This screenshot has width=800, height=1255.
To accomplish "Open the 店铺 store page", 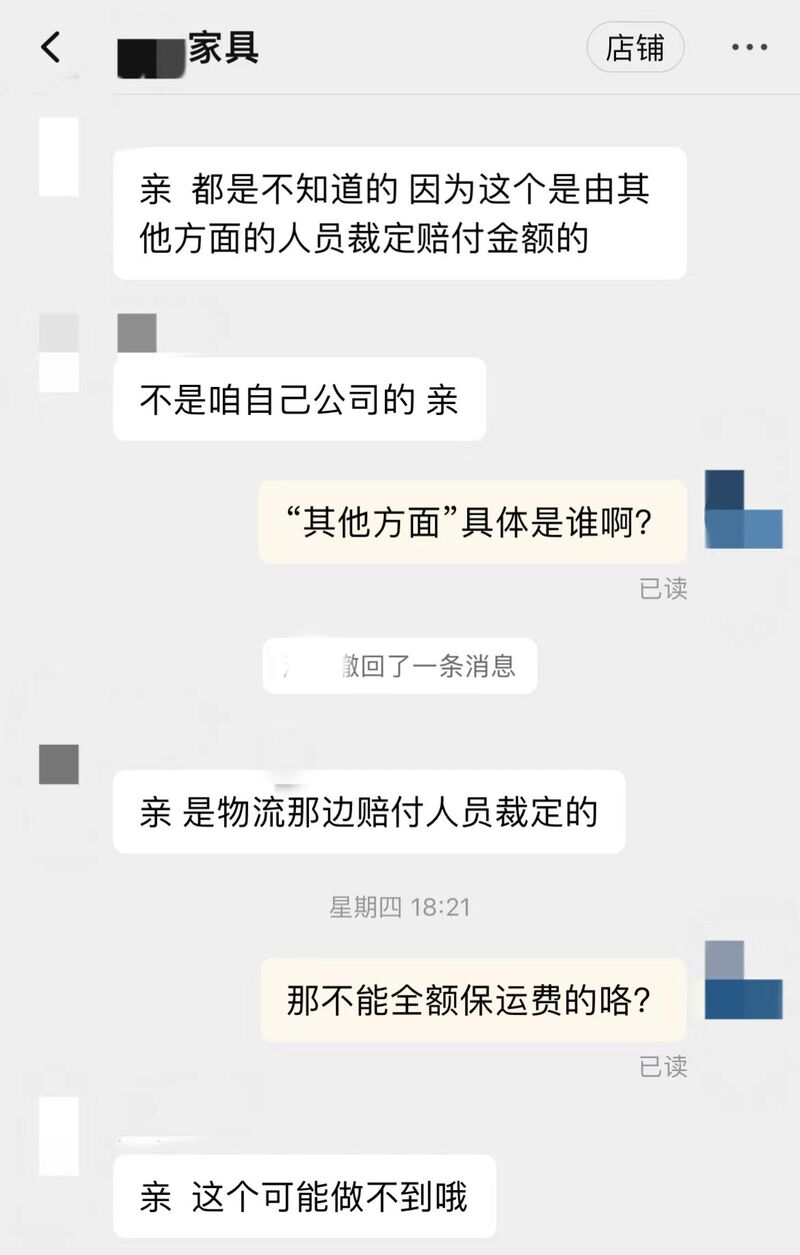I will 635,48.
